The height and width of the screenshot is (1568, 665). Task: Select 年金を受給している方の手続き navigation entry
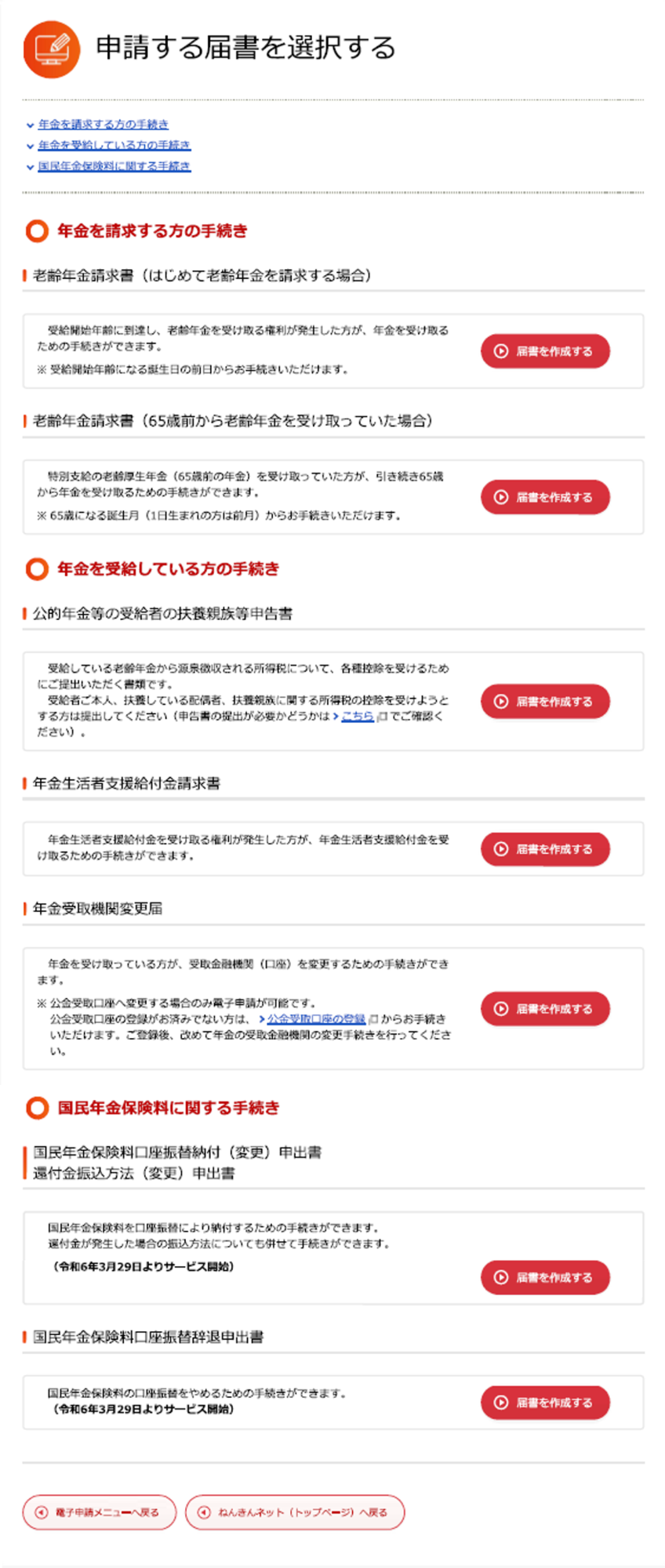point(111,146)
